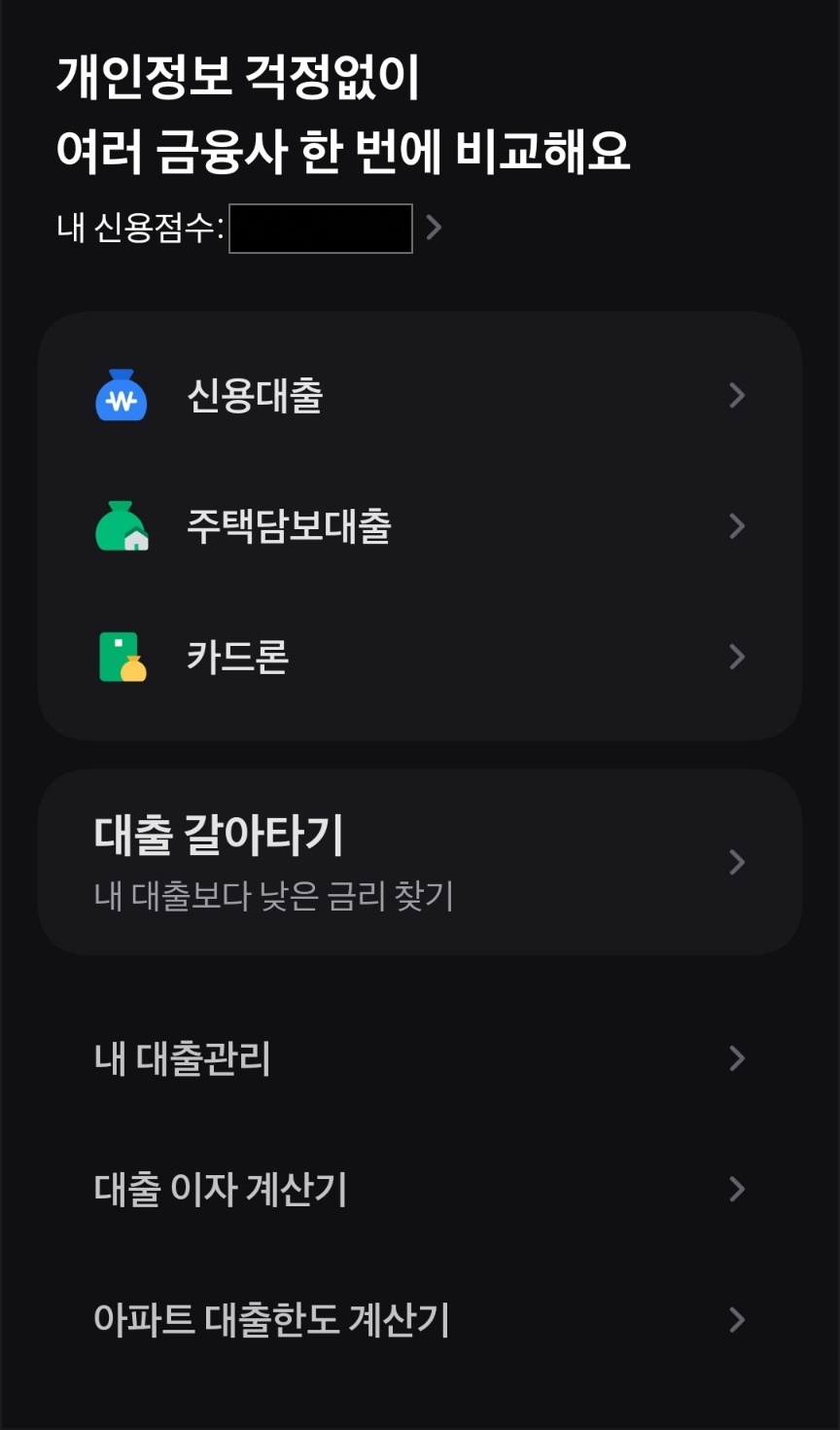Click the chevron next to 아파트 대출한도 계산기
This screenshot has width=840, height=1430.
736,1319
